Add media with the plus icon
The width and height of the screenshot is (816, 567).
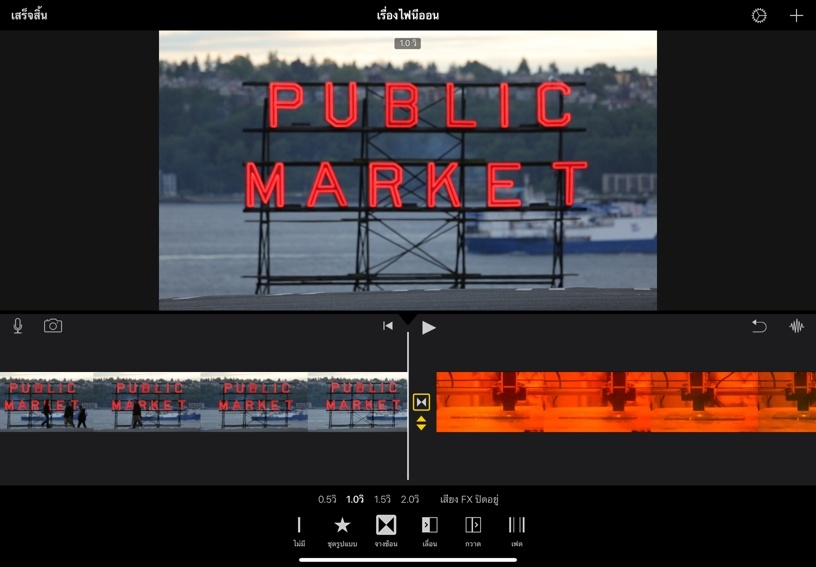click(796, 16)
